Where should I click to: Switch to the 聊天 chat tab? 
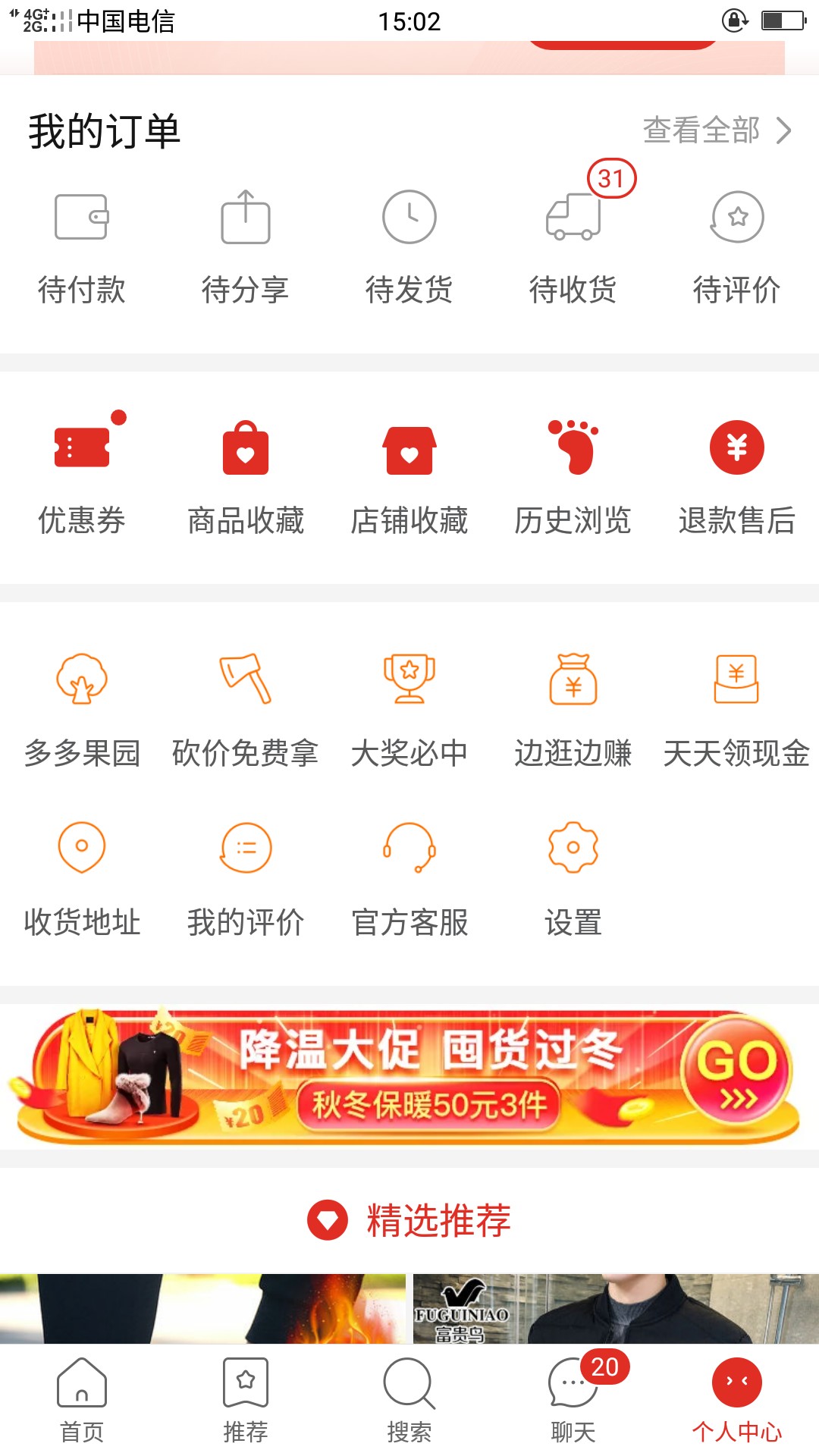coord(573,1400)
